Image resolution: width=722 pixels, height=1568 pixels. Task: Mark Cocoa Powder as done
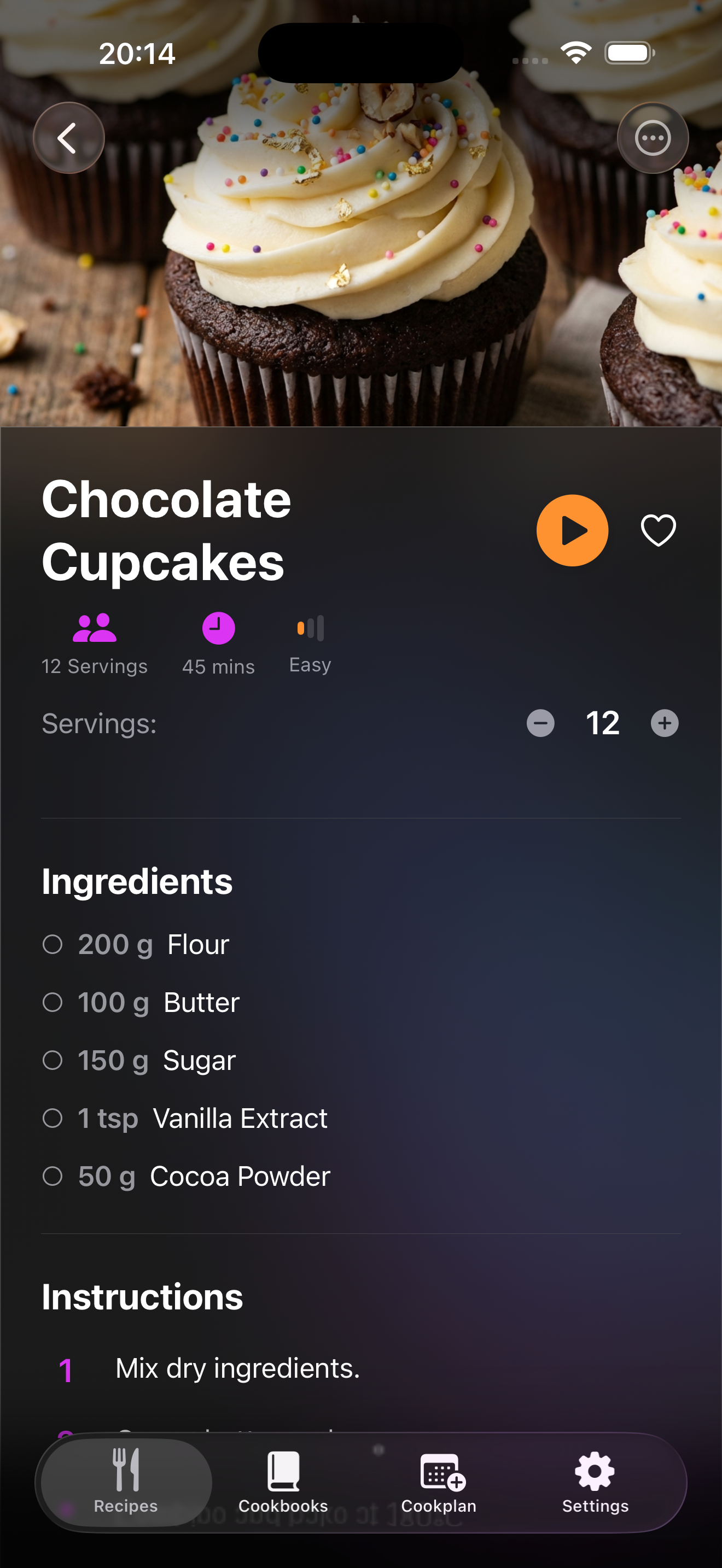point(53,1175)
